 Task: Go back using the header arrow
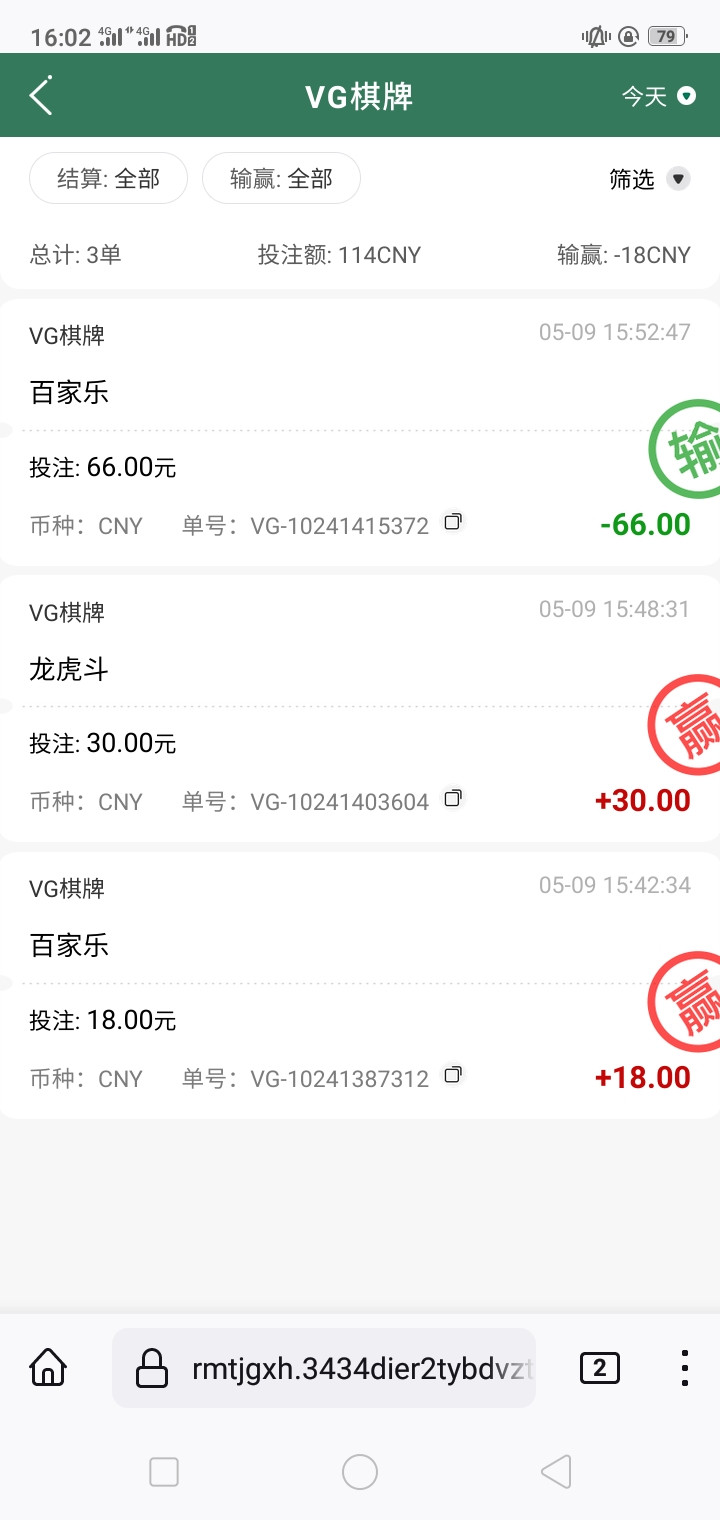[41, 96]
